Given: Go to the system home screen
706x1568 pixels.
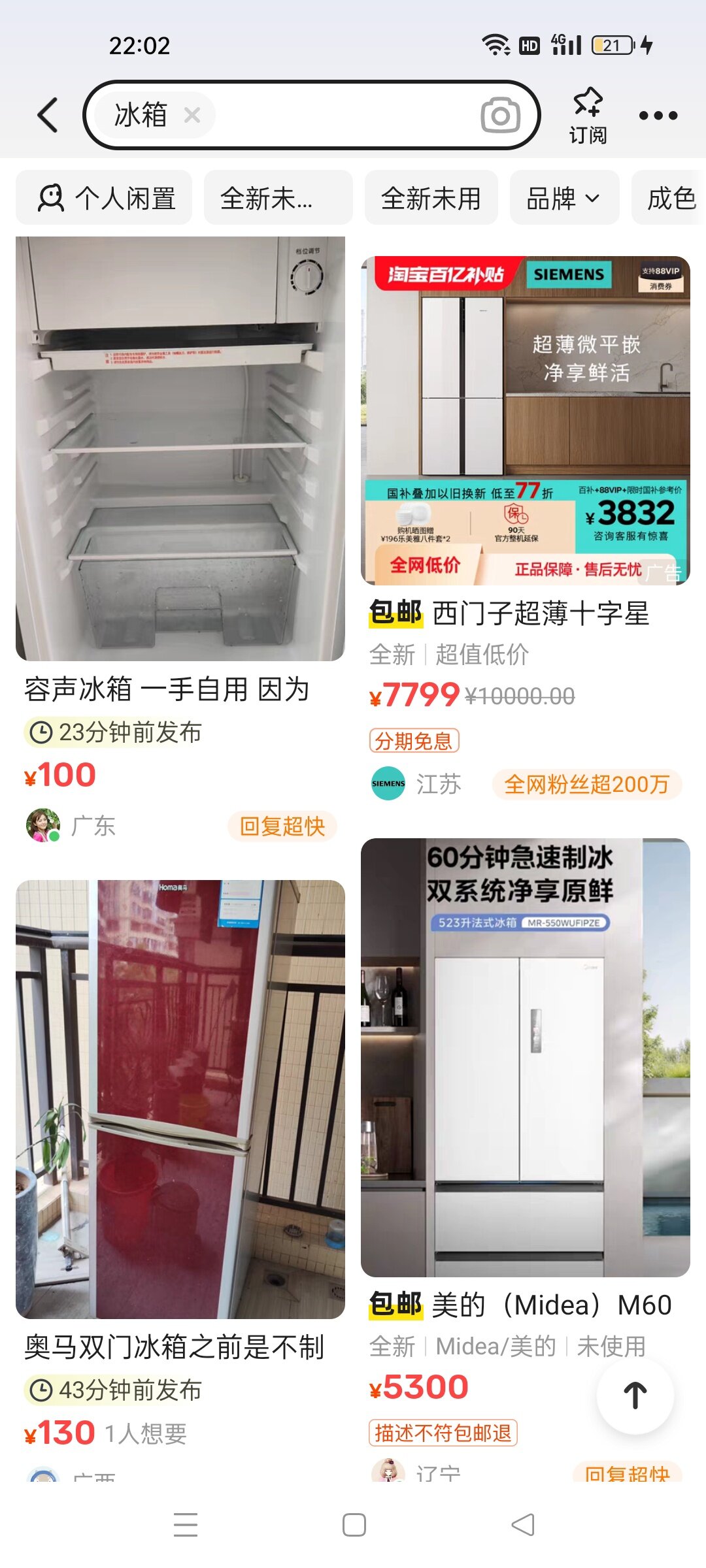Looking at the screenshot, I should (354, 1525).
